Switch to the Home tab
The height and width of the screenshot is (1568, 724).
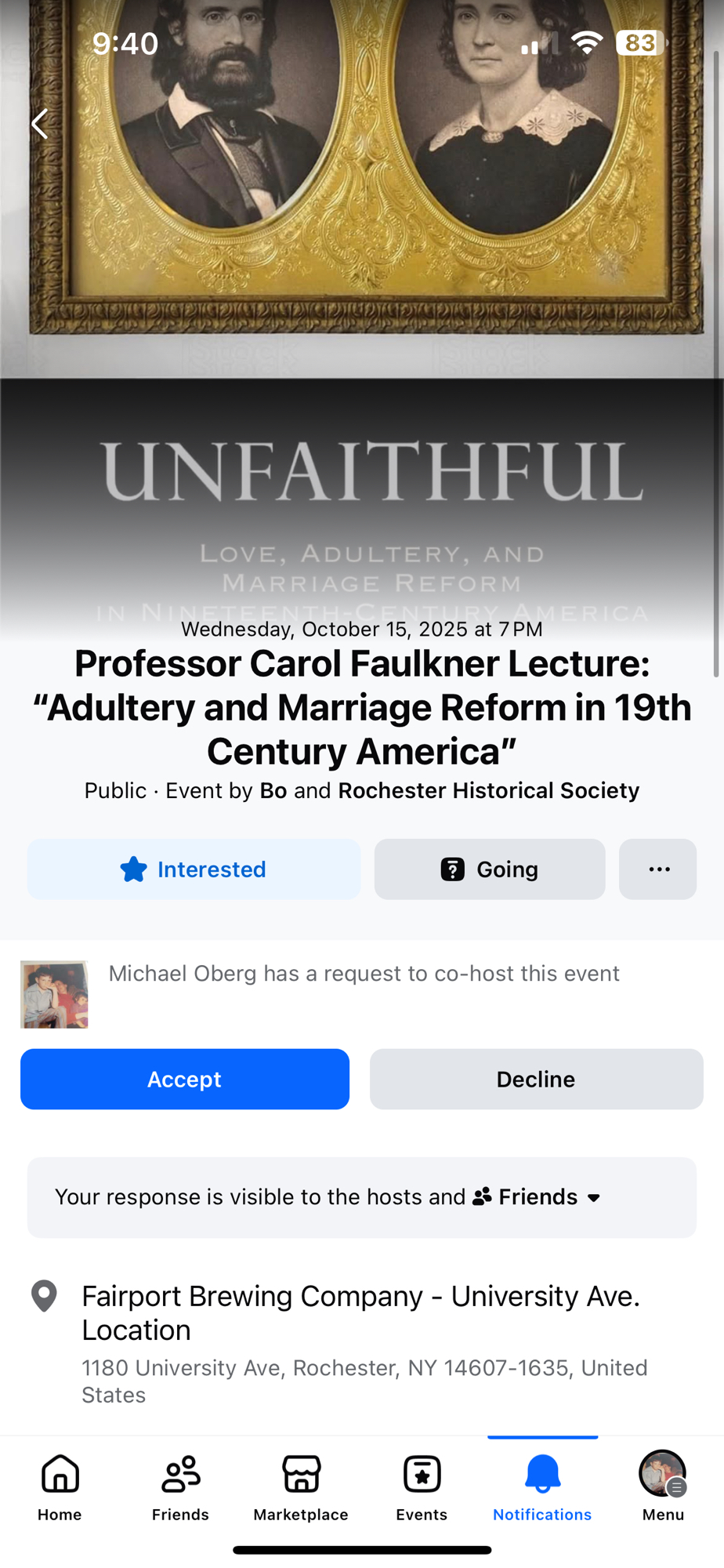pyautogui.click(x=60, y=1487)
